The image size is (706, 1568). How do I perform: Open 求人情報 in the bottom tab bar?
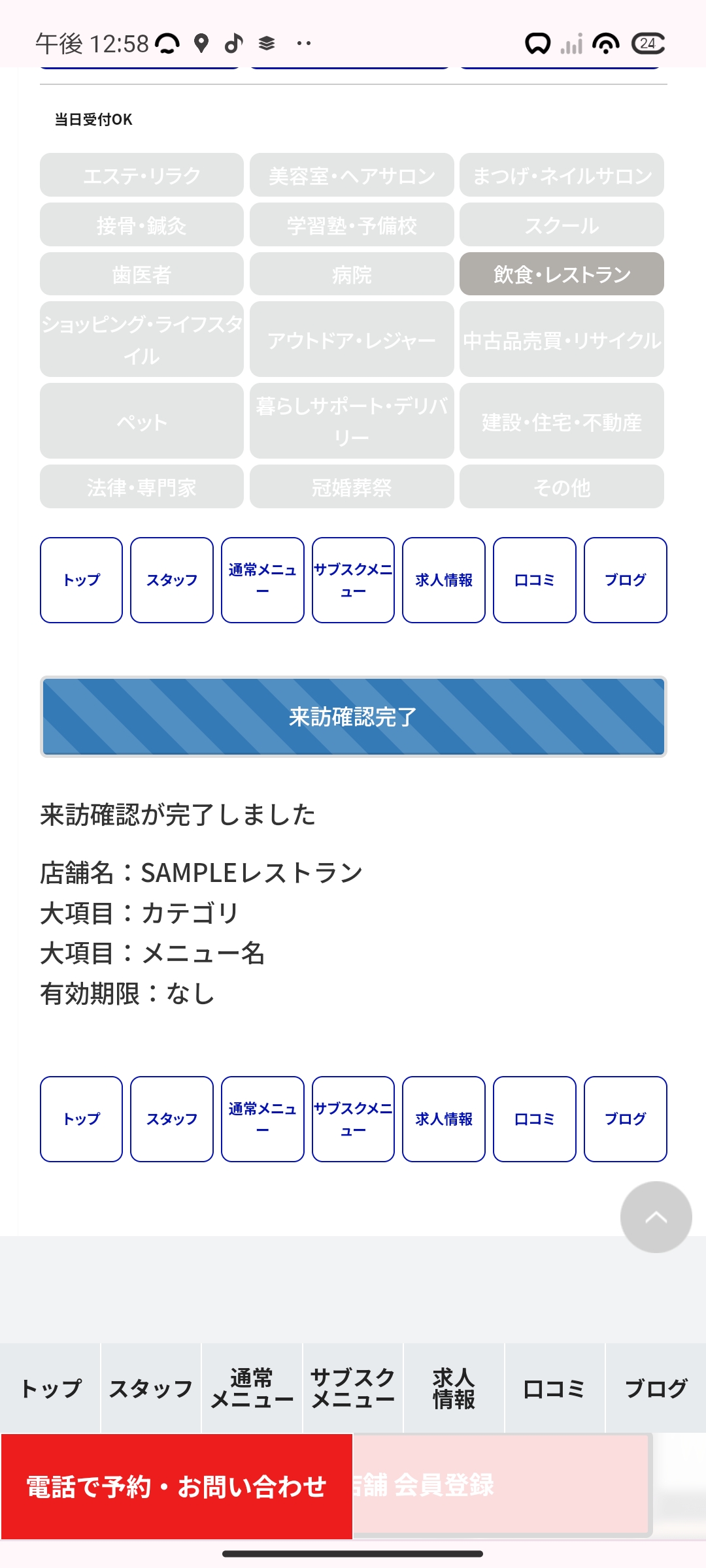(x=454, y=1388)
